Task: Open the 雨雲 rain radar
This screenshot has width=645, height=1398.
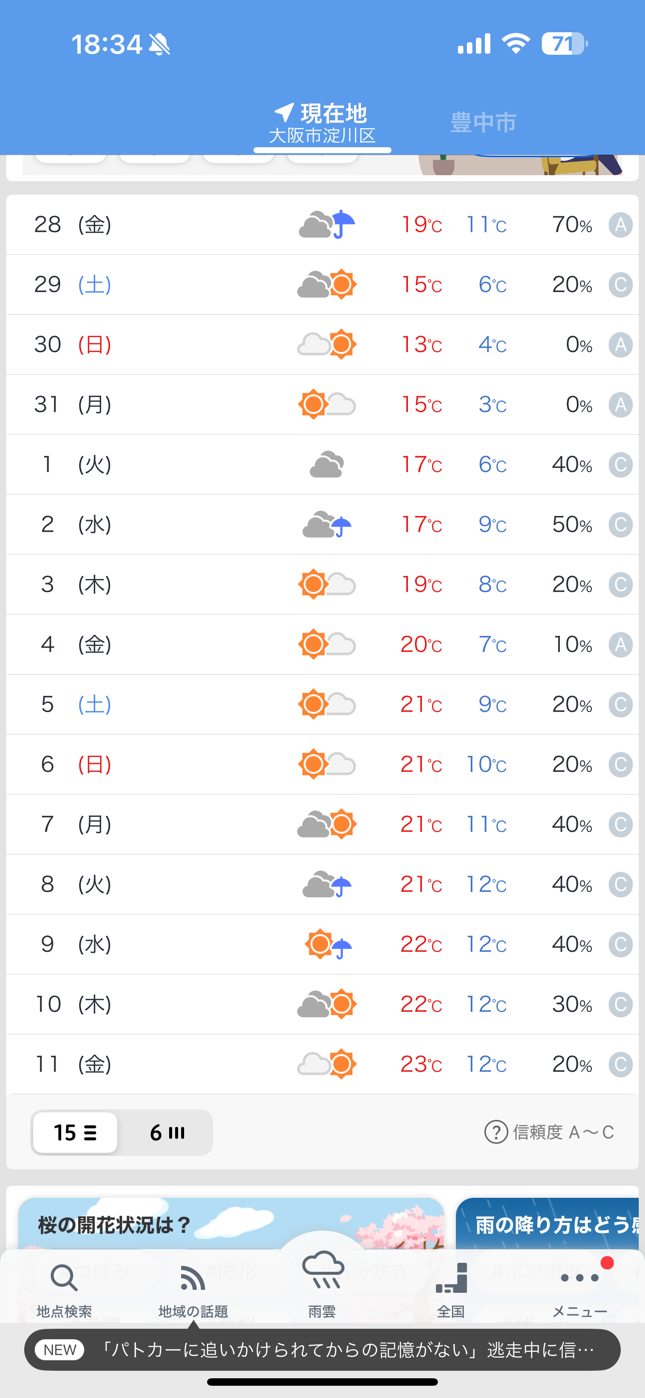Action: (x=322, y=1285)
